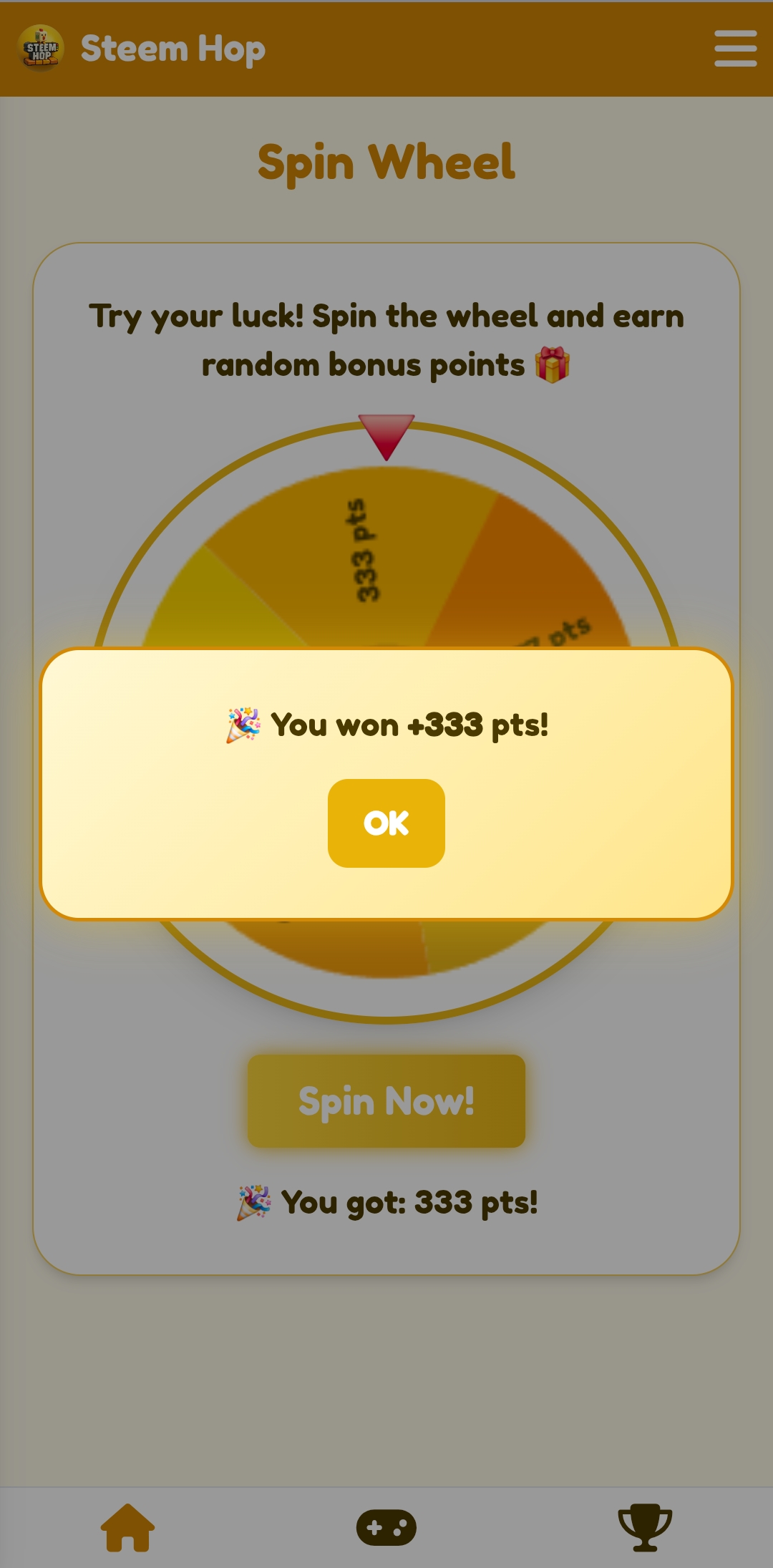Switch to the game controller tab
Image resolution: width=773 pixels, height=1568 pixels.
386,1527
